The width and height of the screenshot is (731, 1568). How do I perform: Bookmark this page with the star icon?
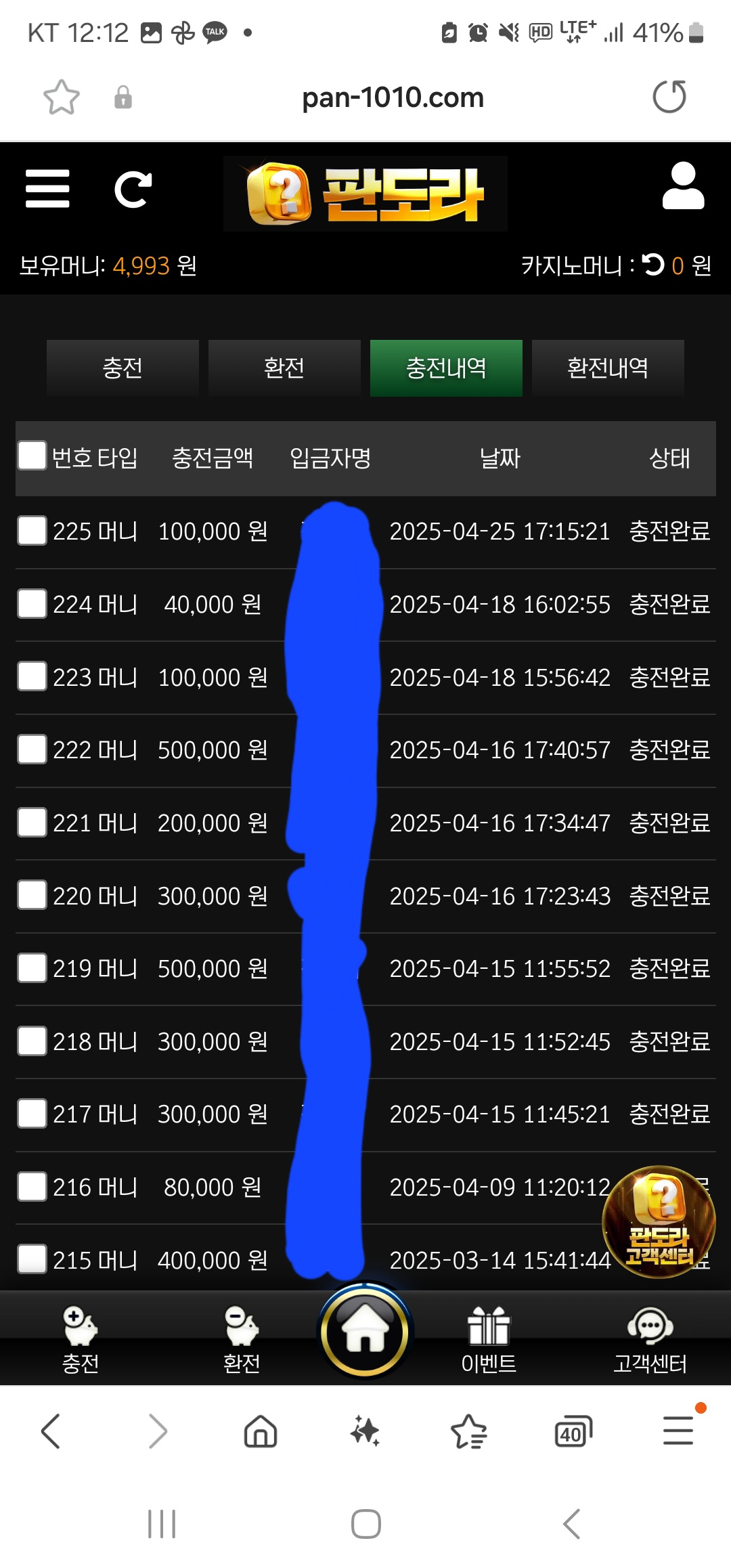click(62, 97)
